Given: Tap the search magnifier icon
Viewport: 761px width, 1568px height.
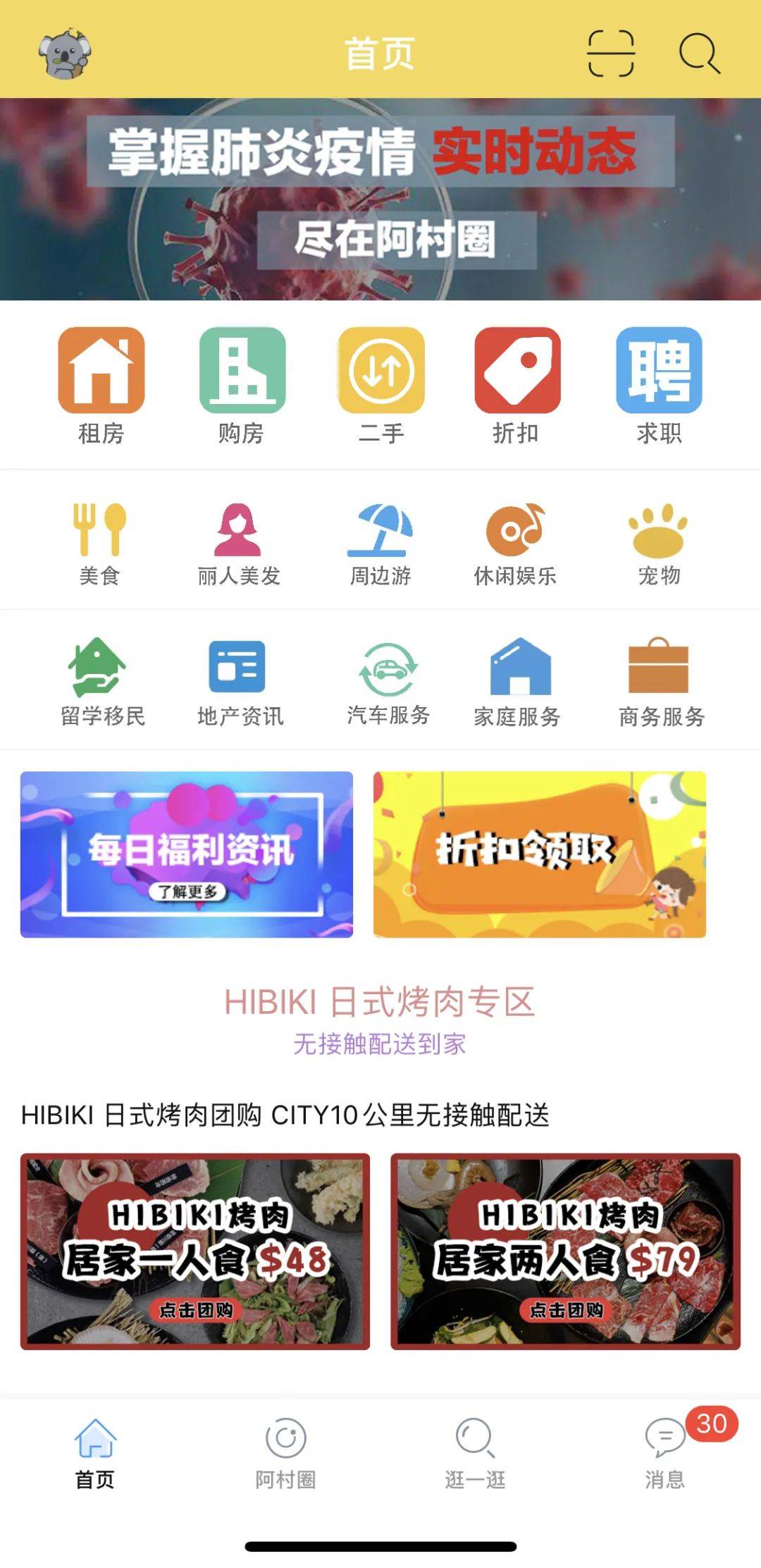Looking at the screenshot, I should pos(699,53).
